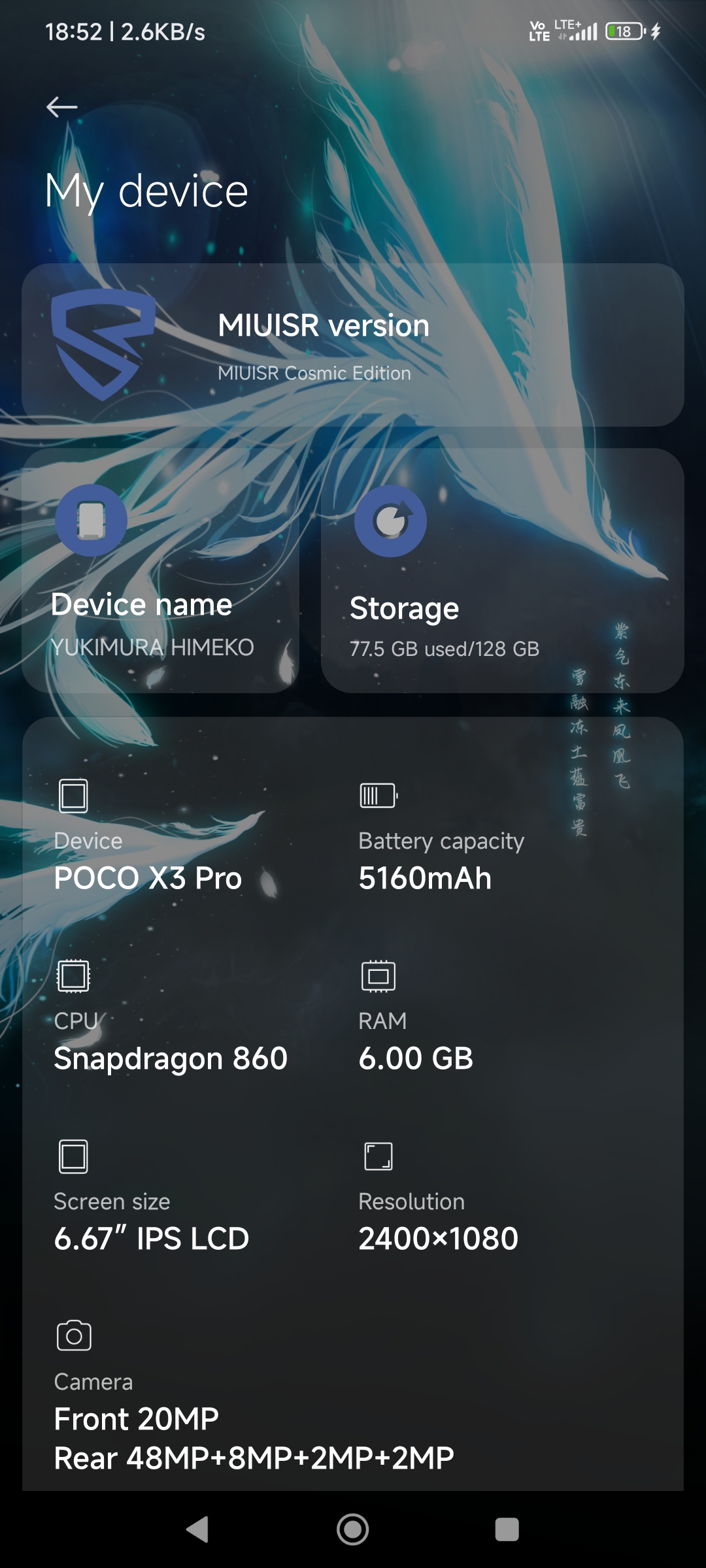Tap the Device icon above POCO X3 Pro

click(x=74, y=796)
